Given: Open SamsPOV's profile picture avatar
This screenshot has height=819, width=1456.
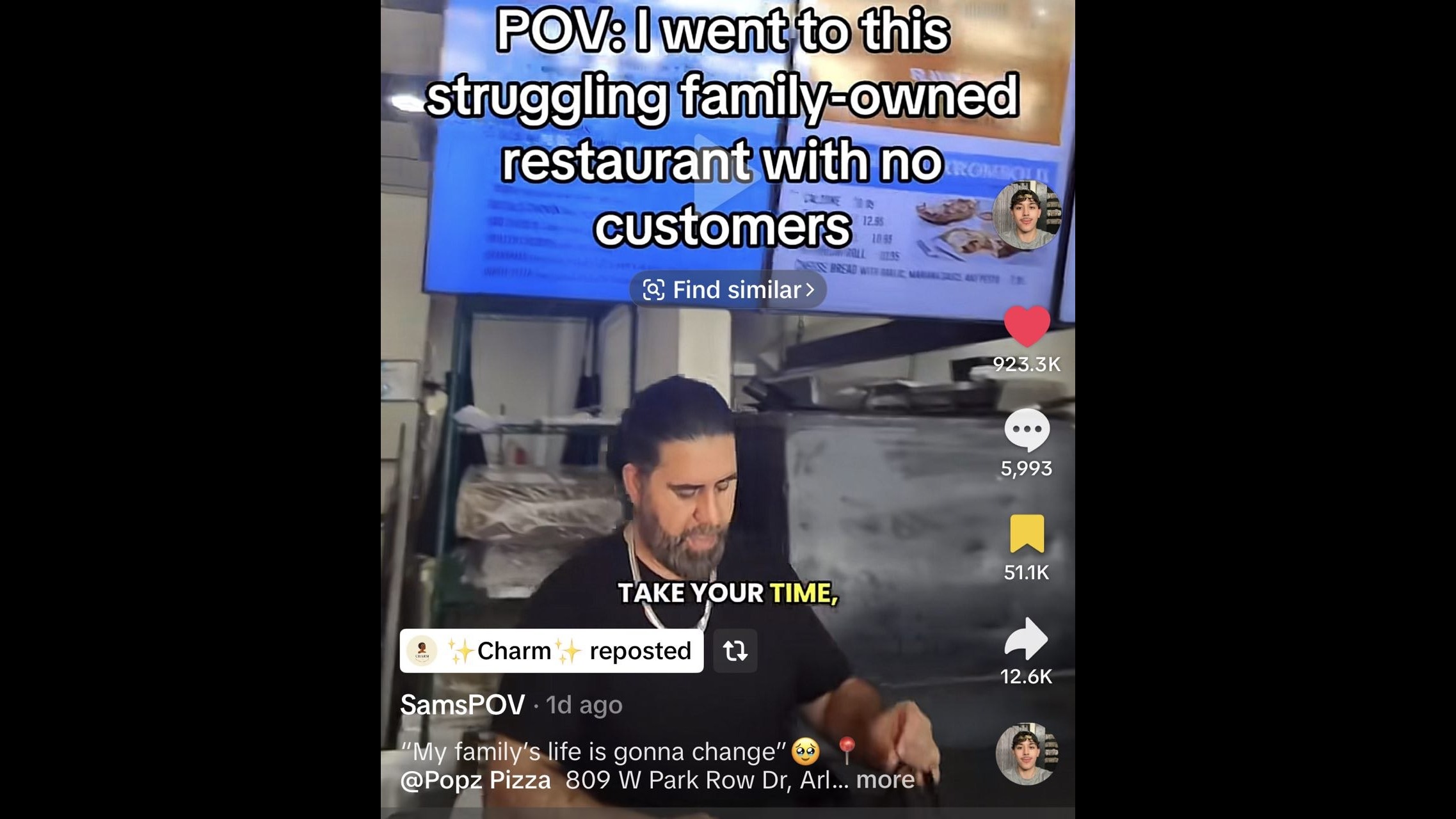Looking at the screenshot, I should (x=1026, y=215).
